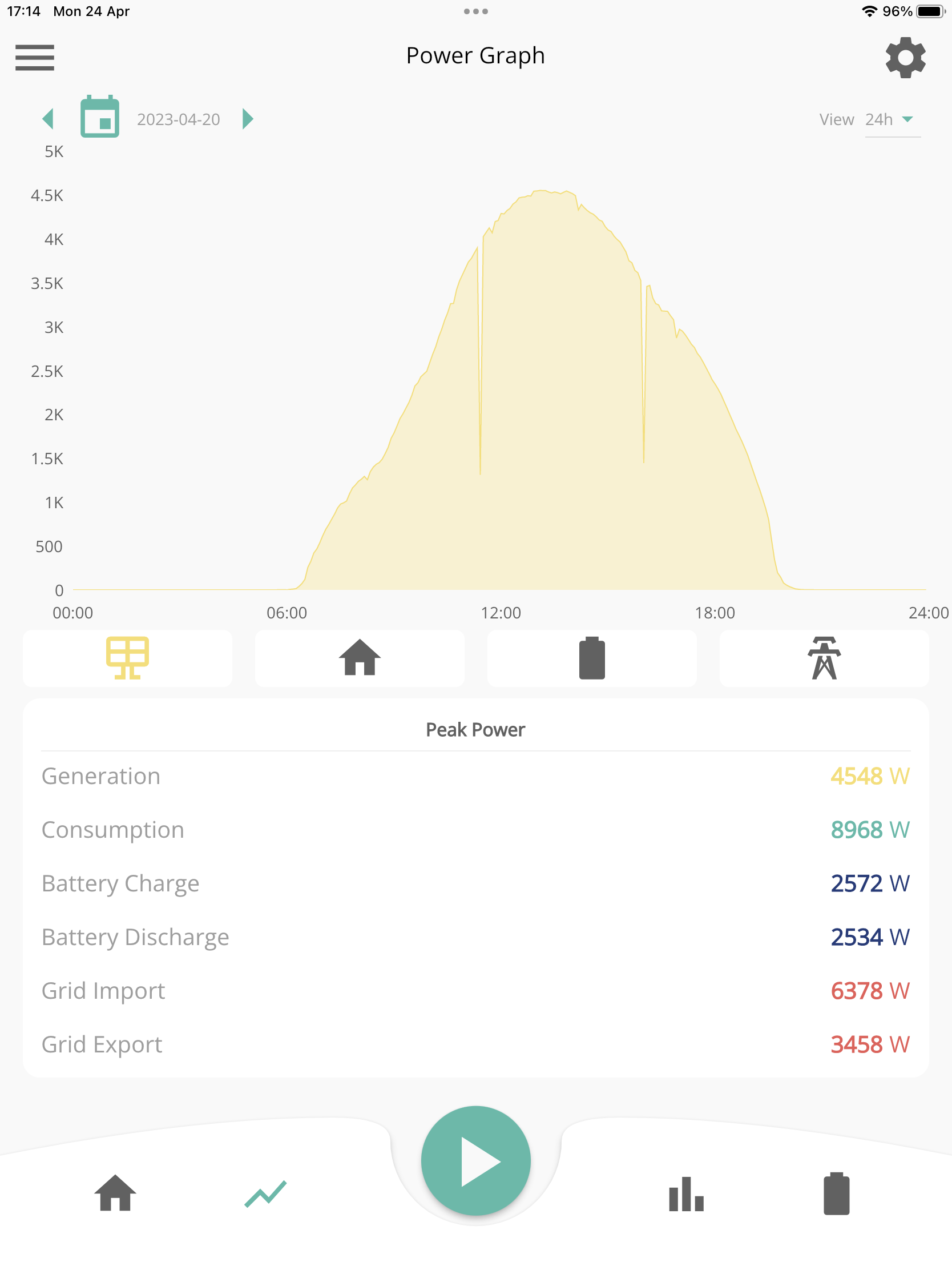This screenshot has height=1270, width=952.
Task: Go to the next day
Action: pos(247,119)
